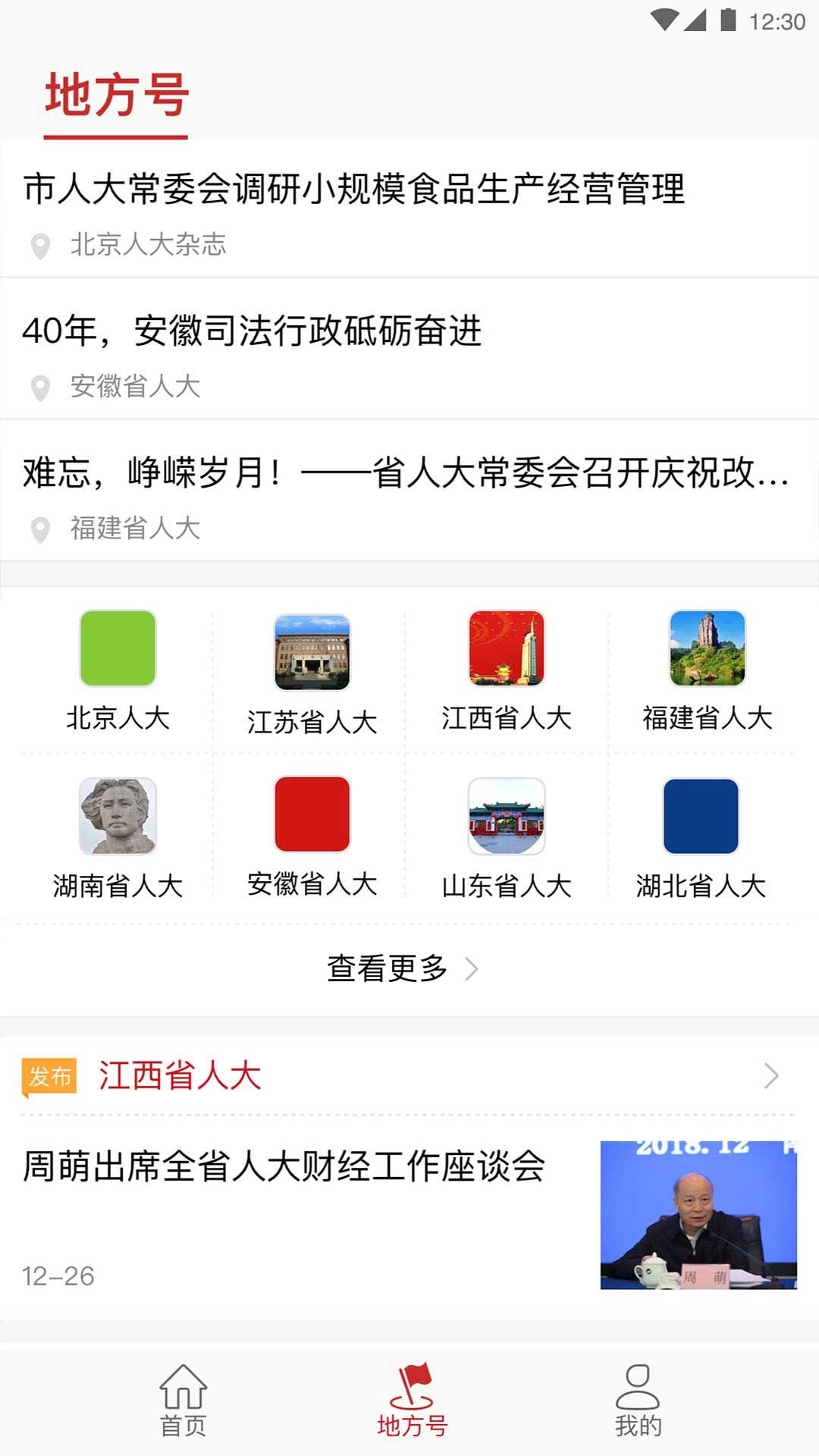Open the 北京人大 account icon
819x1456 pixels.
pos(117,648)
